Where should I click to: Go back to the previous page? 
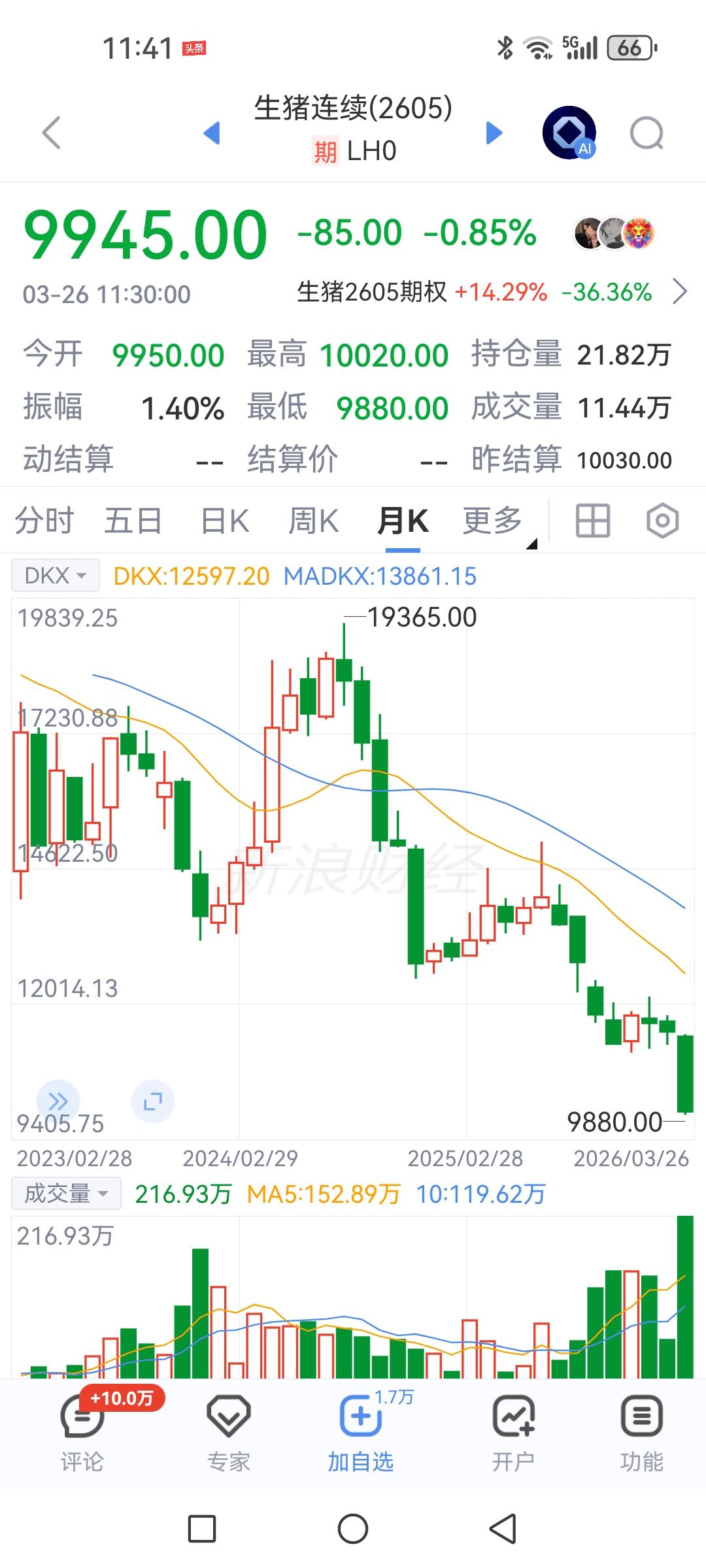click(x=51, y=133)
